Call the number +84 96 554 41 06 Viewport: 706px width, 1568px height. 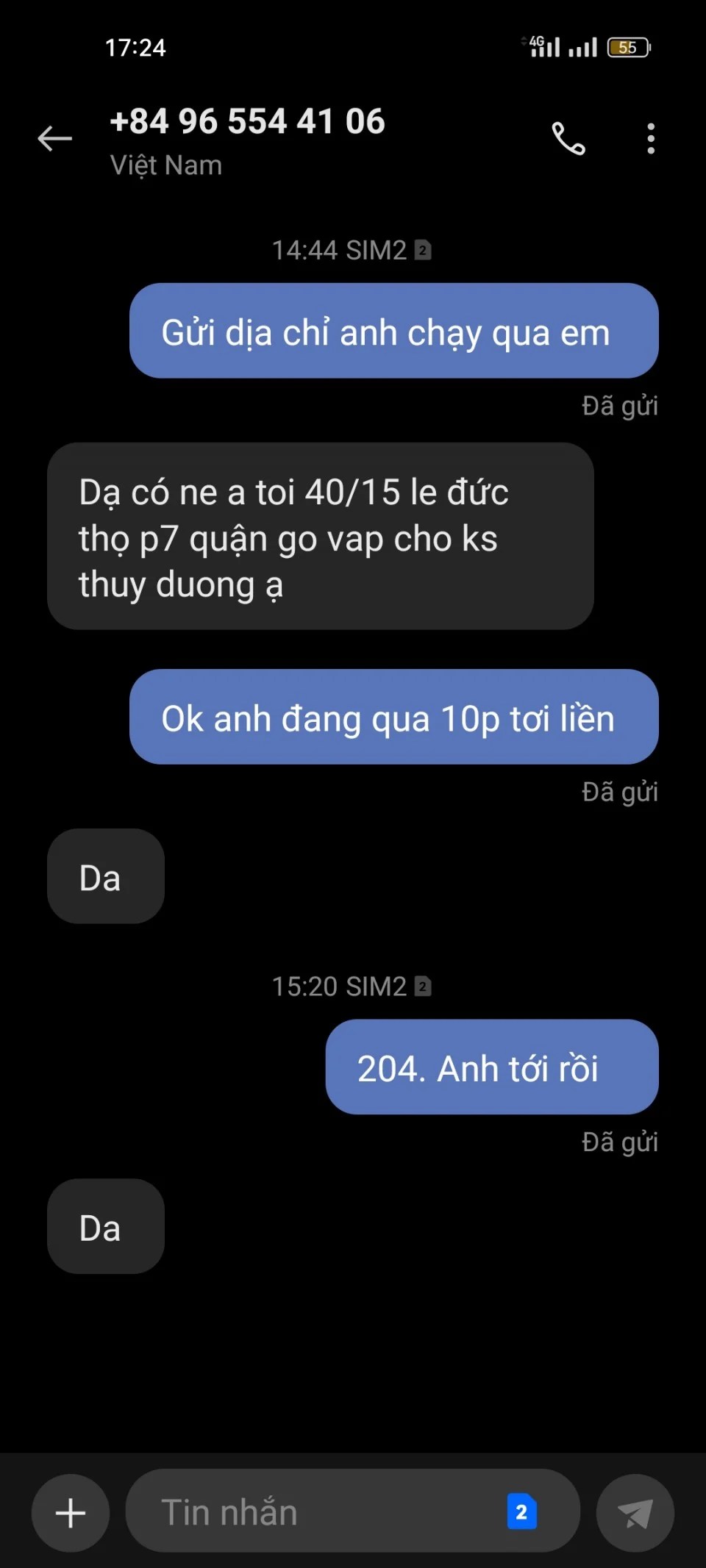tap(568, 138)
